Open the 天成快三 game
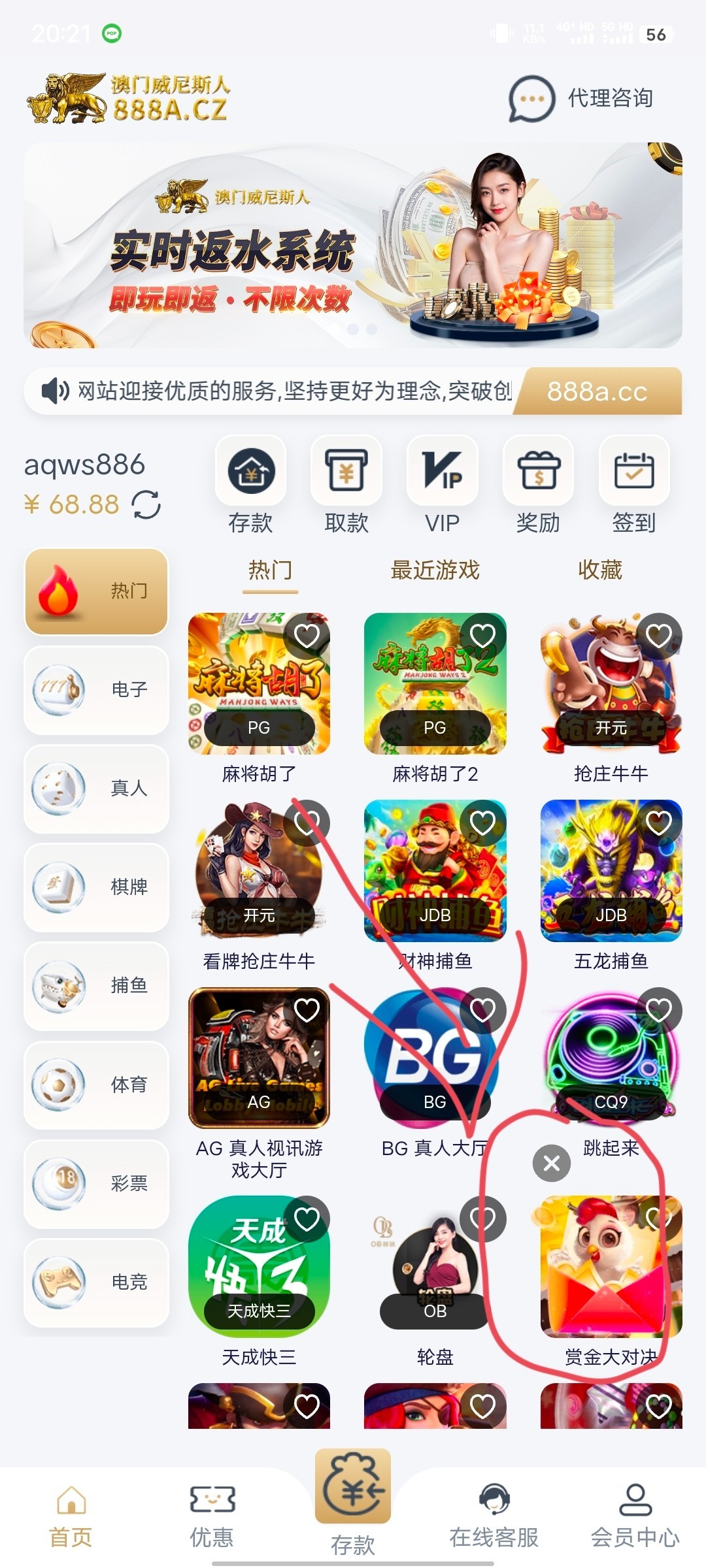Viewport: 706px width, 1568px height. click(259, 1266)
